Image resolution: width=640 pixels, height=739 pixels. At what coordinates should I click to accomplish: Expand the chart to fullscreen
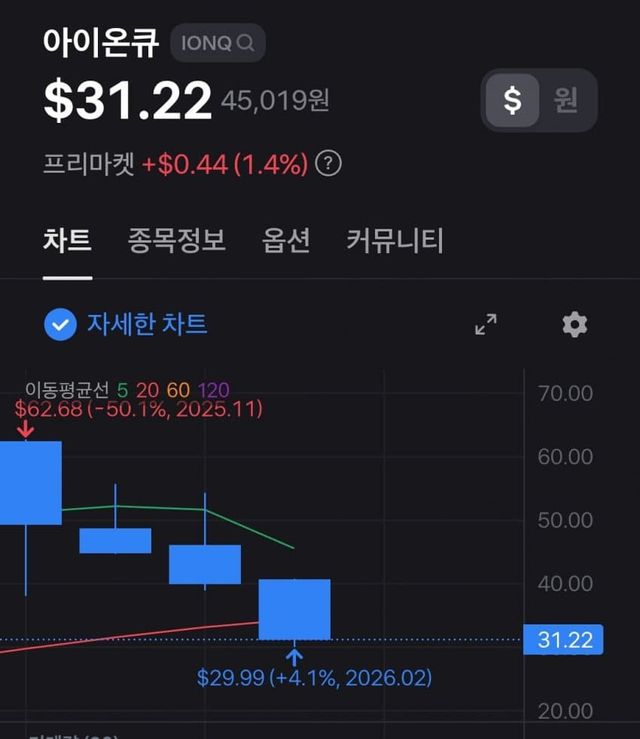pyautogui.click(x=486, y=324)
